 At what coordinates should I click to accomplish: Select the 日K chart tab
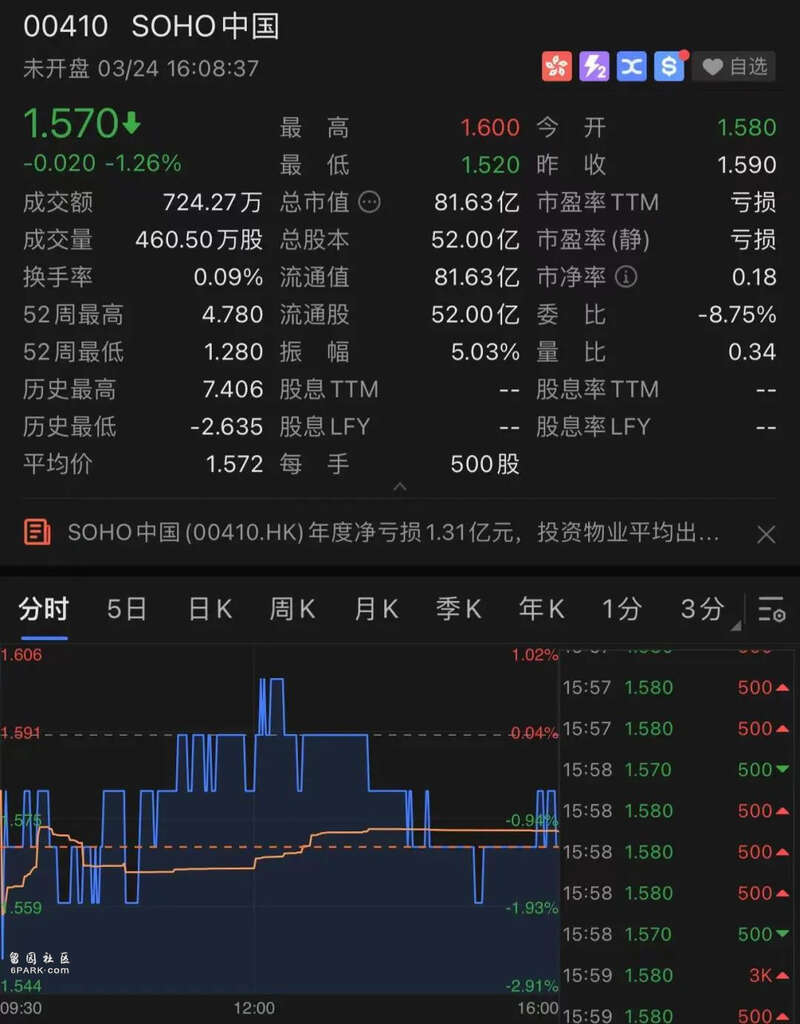coord(210,609)
